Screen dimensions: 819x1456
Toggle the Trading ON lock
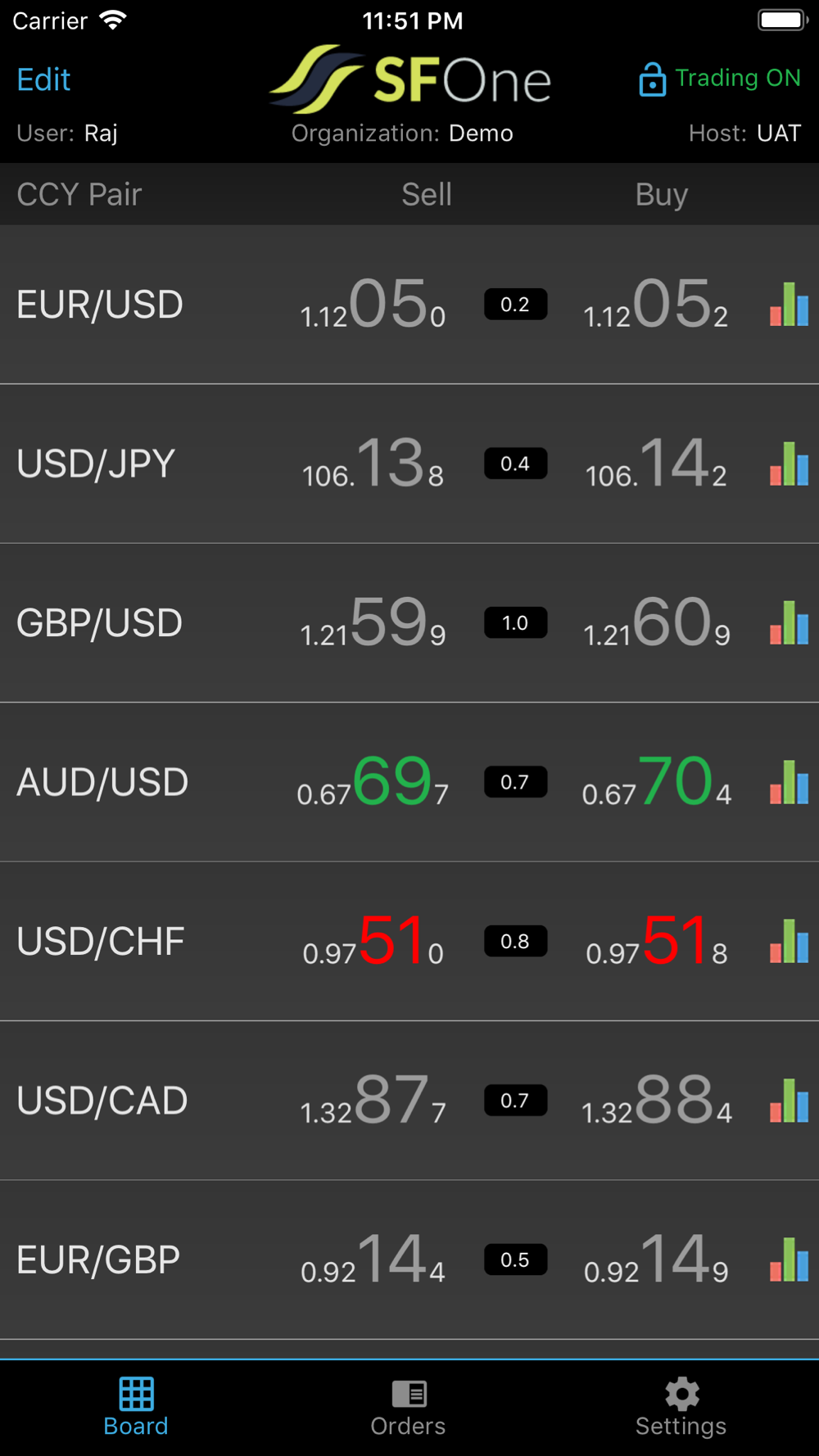pyautogui.click(x=718, y=79)
